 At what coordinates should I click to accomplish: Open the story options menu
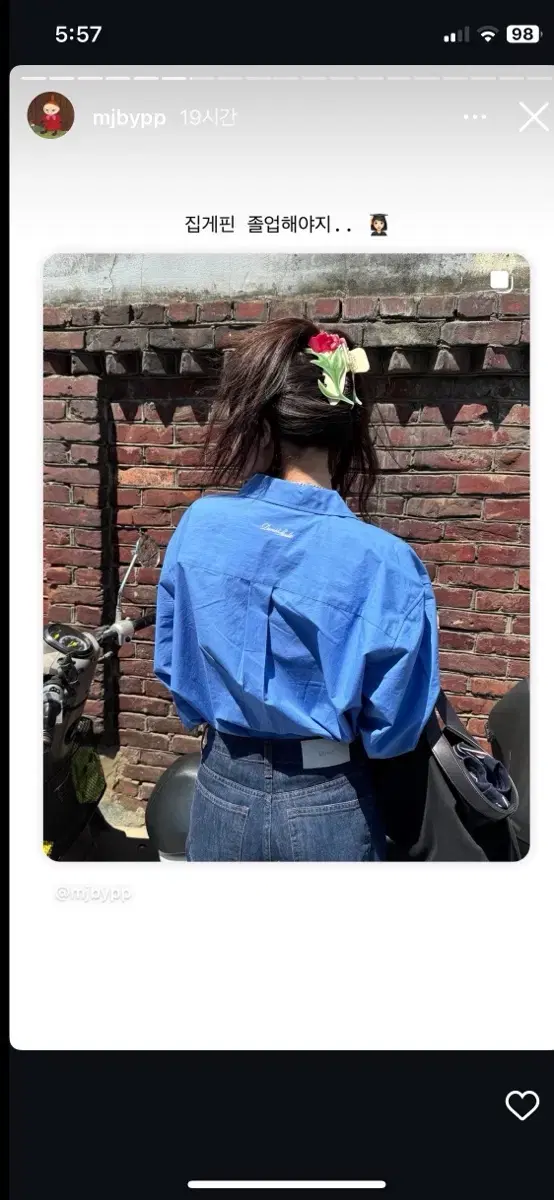pos(475,117)
